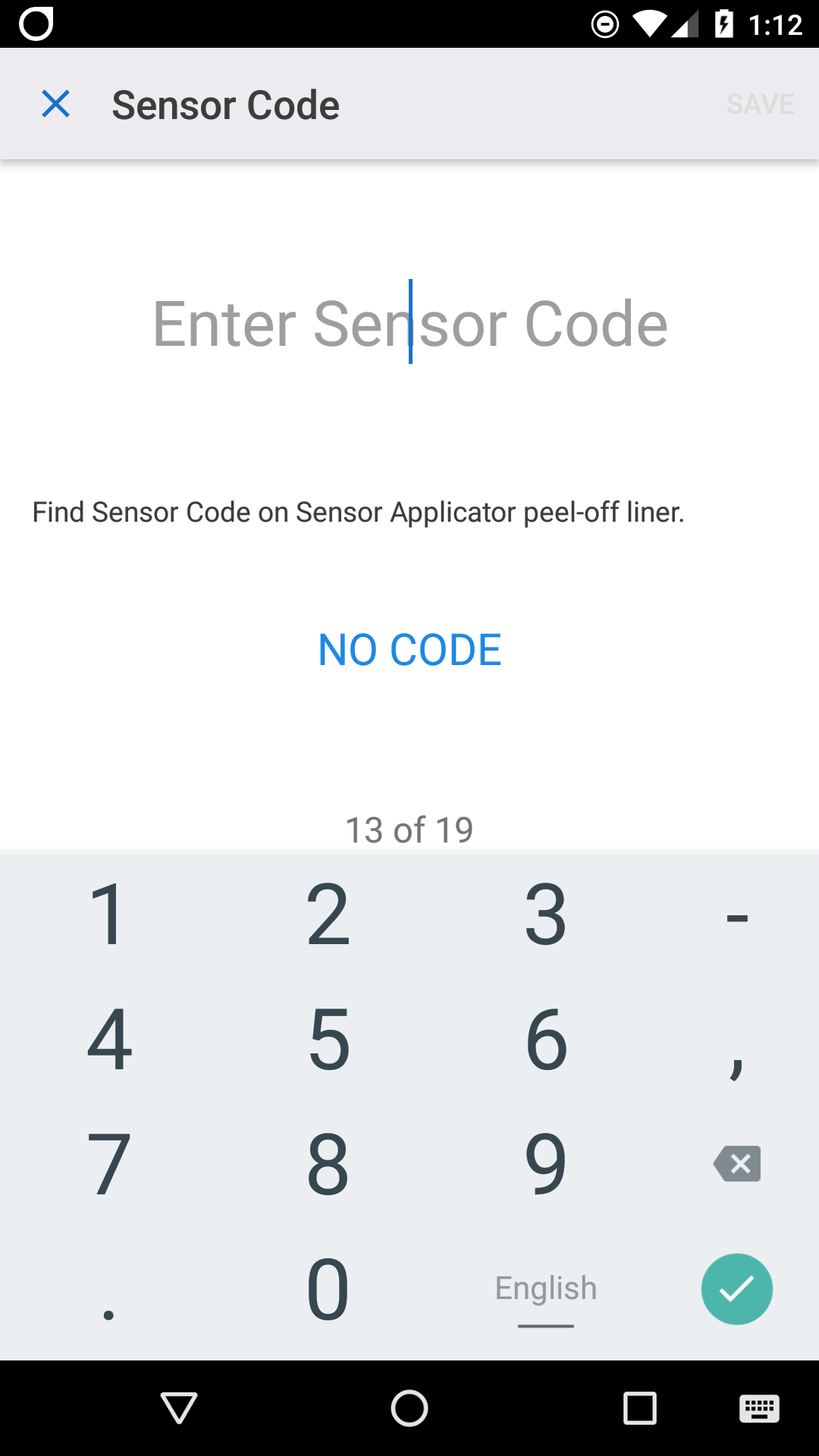The image size is (819, 1456).
Task: Close the Sensor Code screen
Action: tap(55, 104)
